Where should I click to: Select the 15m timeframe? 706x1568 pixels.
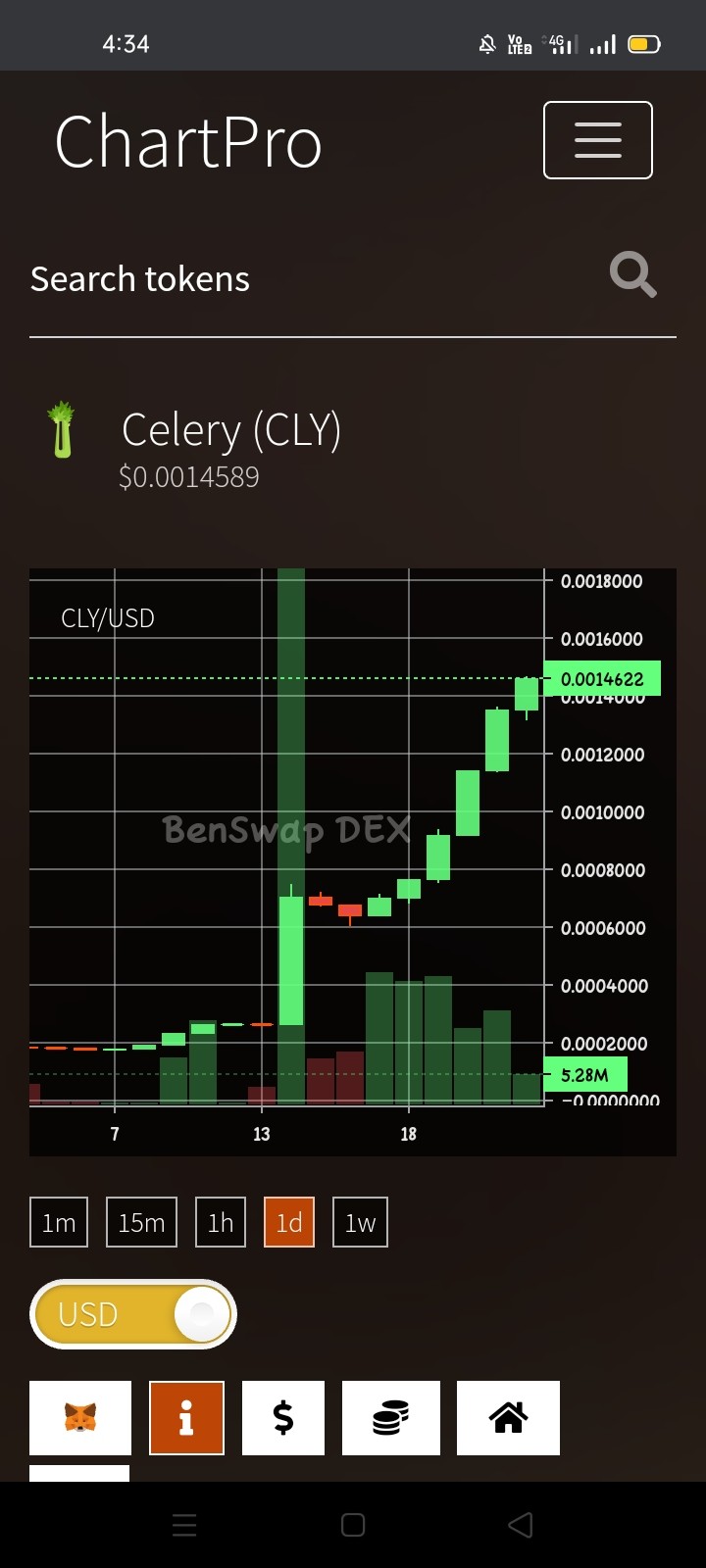point(141,1222)
